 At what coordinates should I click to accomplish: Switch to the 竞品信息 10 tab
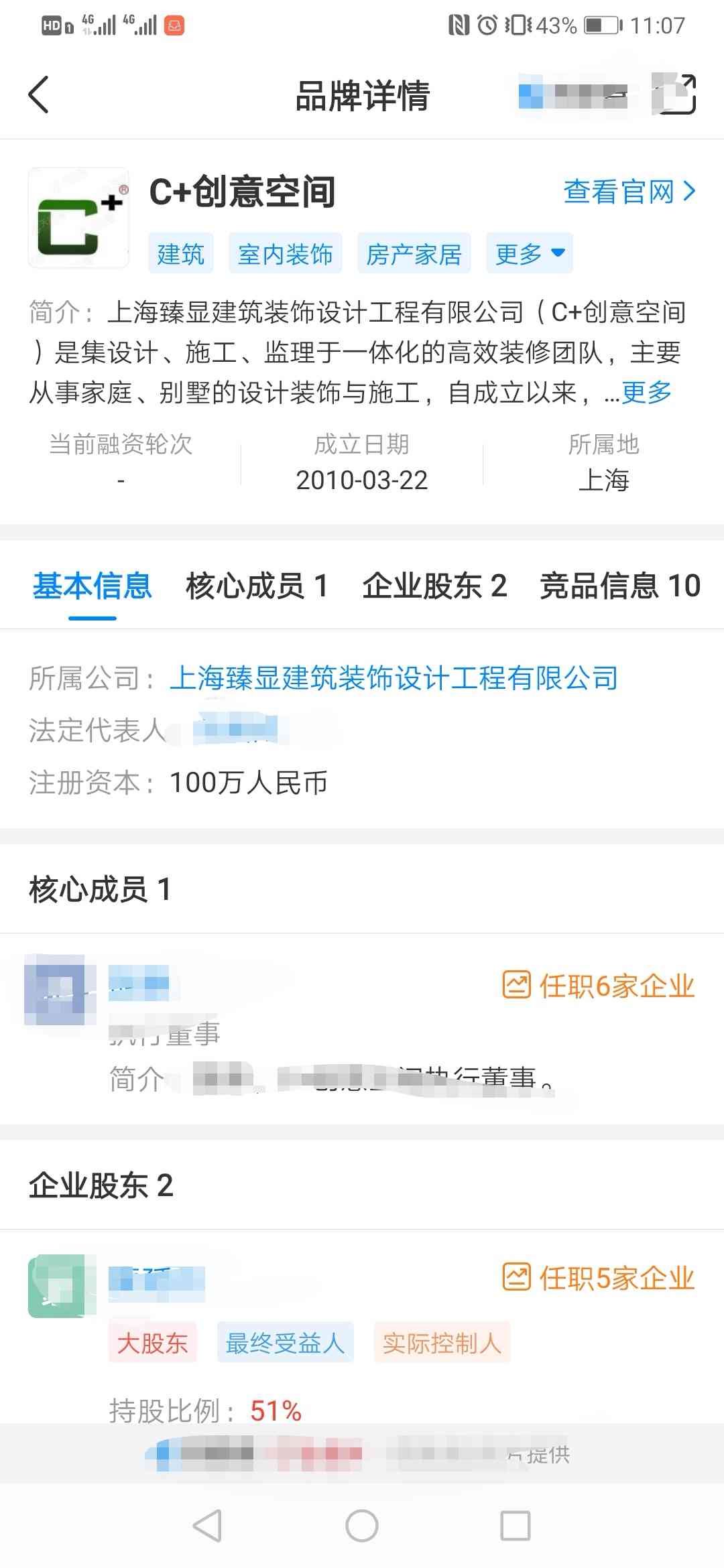620,586
